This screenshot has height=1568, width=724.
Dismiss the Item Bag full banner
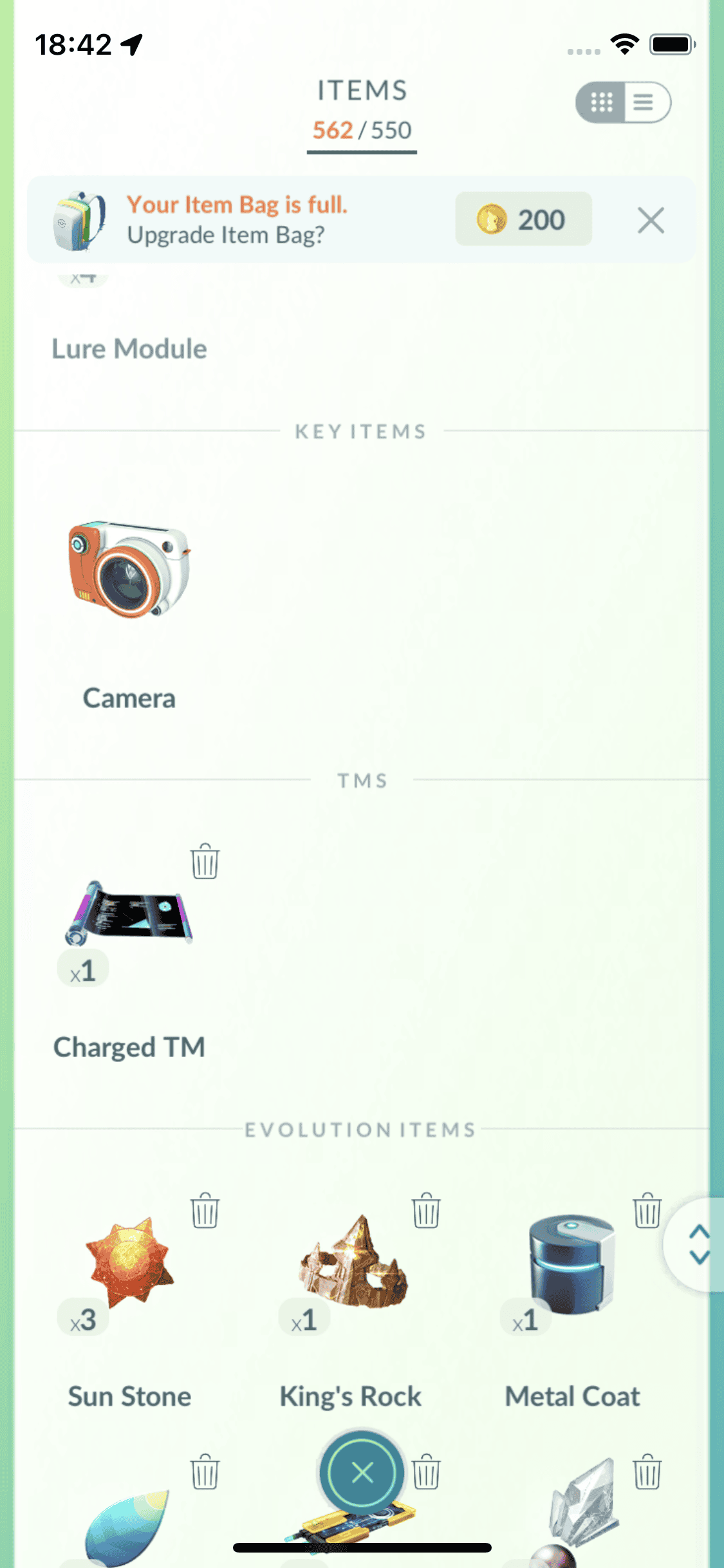651,220
